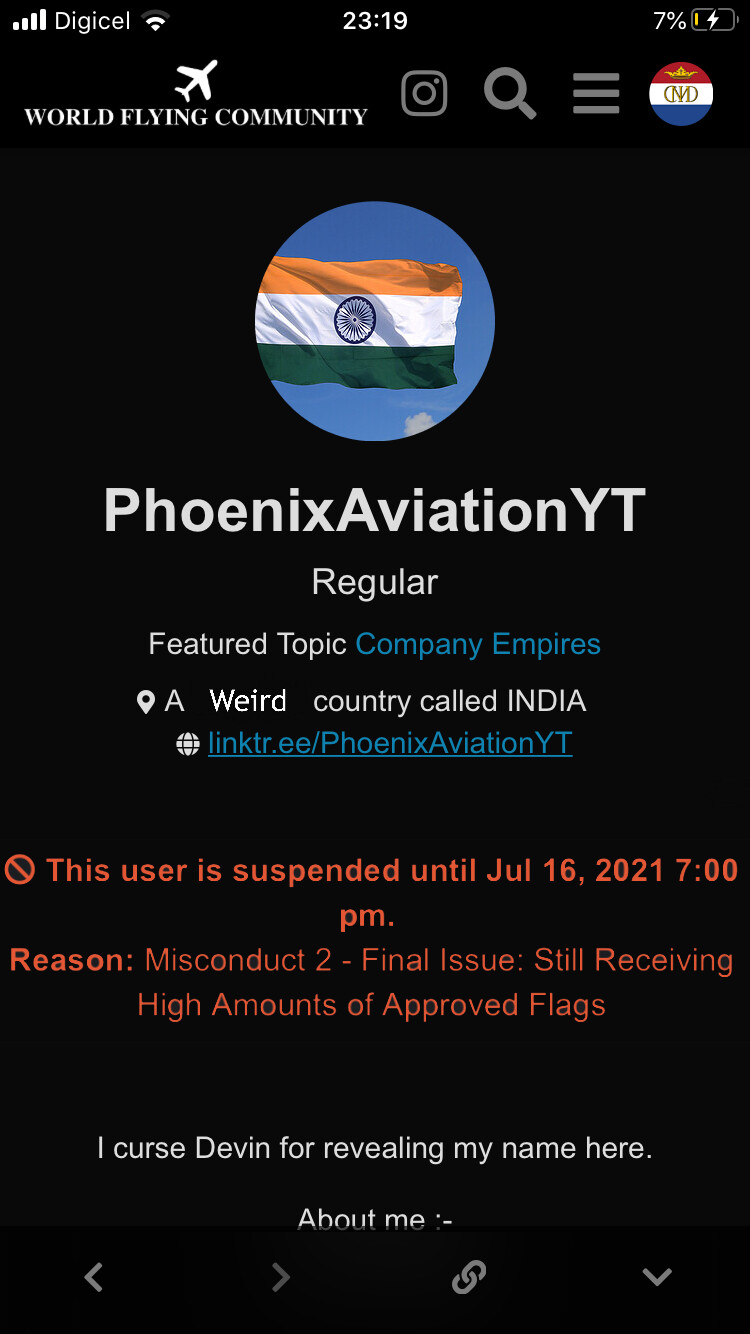Image resolution: width=750 pixels, height=1334 pixels.
Task: Open the hamburger menu
Action: [596, 94]
